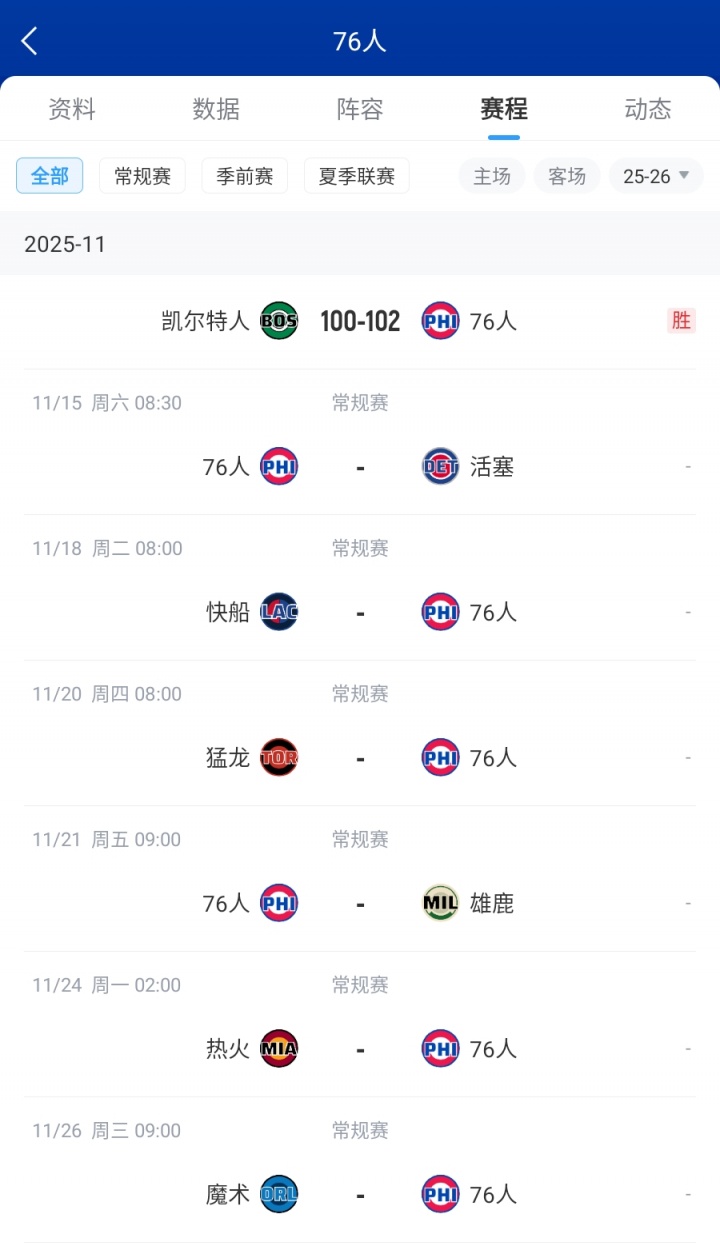Show 夏季联赛 games only
The width and height of the screenshot is (720, 1246).
tap(357, 176)
